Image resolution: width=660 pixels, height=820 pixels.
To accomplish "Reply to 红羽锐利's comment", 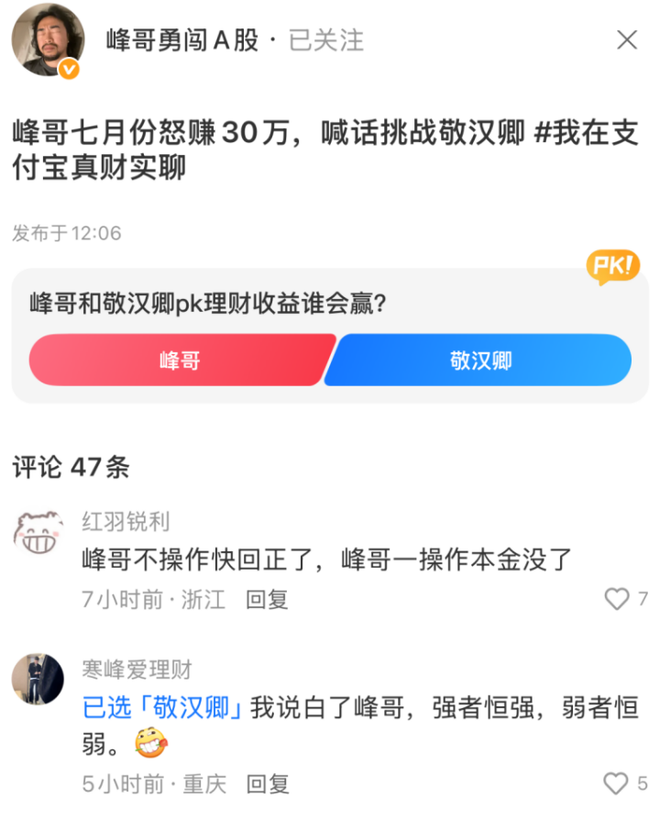I will (x=267, y=599).
